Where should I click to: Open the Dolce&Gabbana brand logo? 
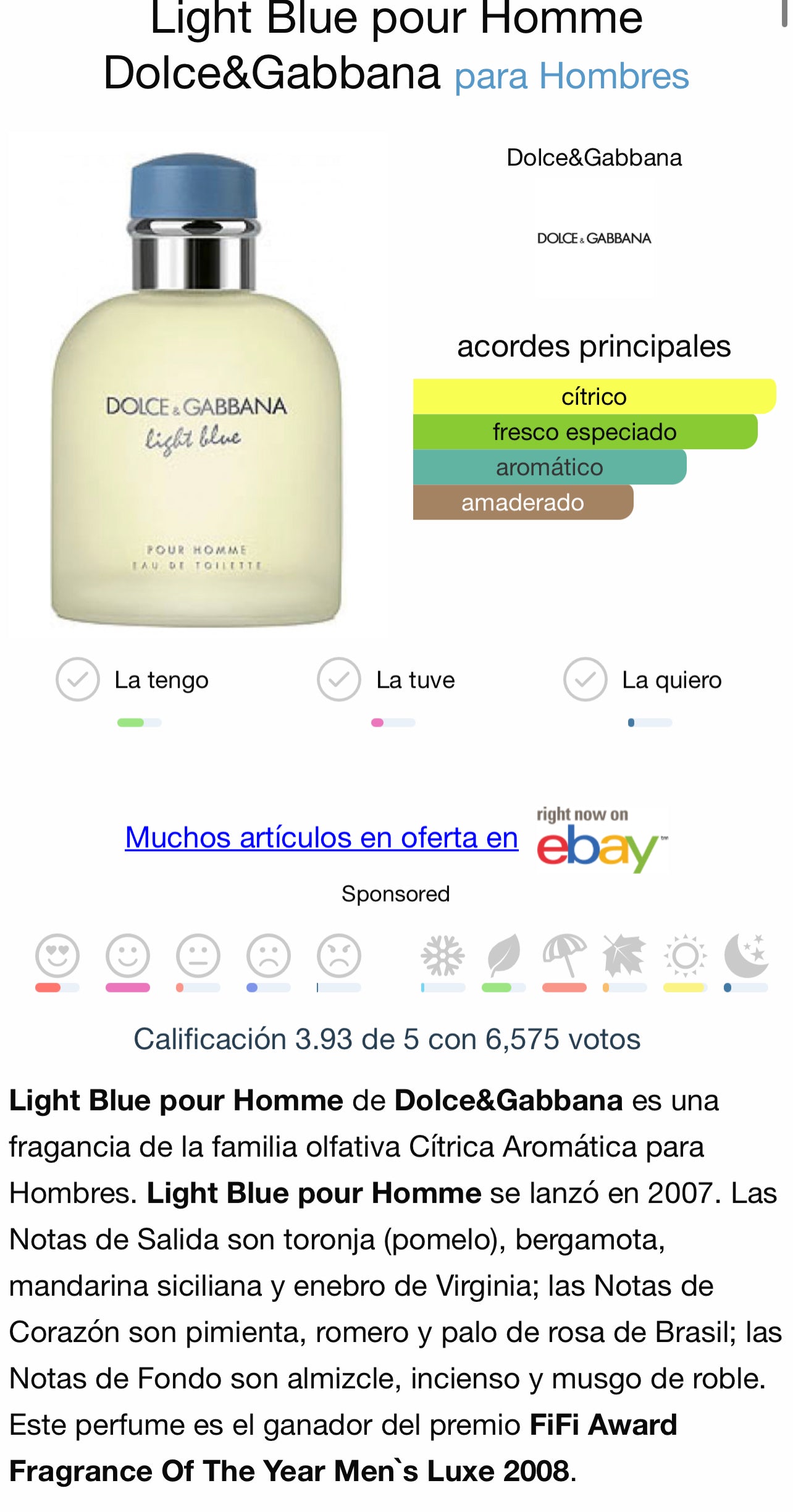coord(594,239)
